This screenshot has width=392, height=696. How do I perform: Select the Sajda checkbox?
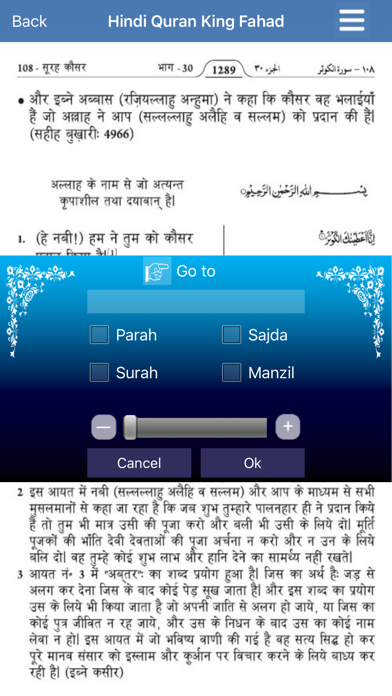point(232,335)
